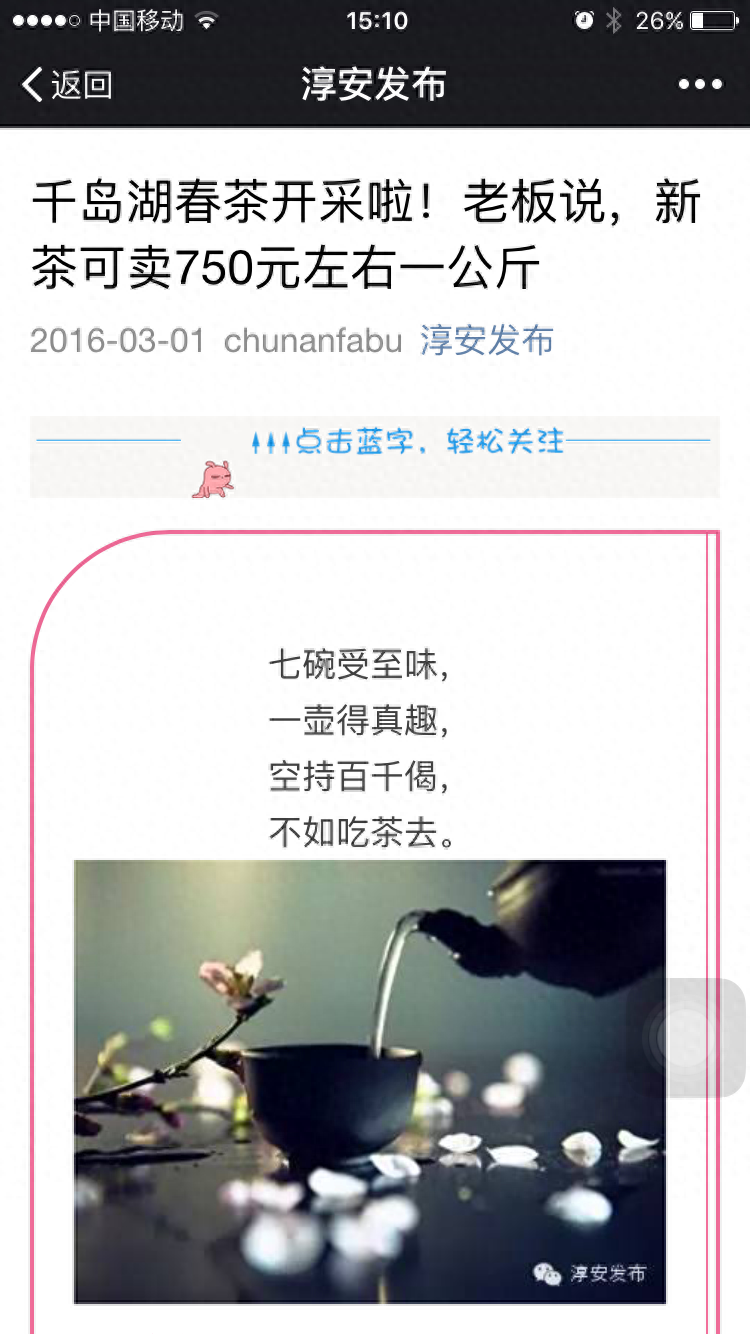Tap the 返回 back button
Screen dimensions: 750x1334
click(x=66, y=85)
